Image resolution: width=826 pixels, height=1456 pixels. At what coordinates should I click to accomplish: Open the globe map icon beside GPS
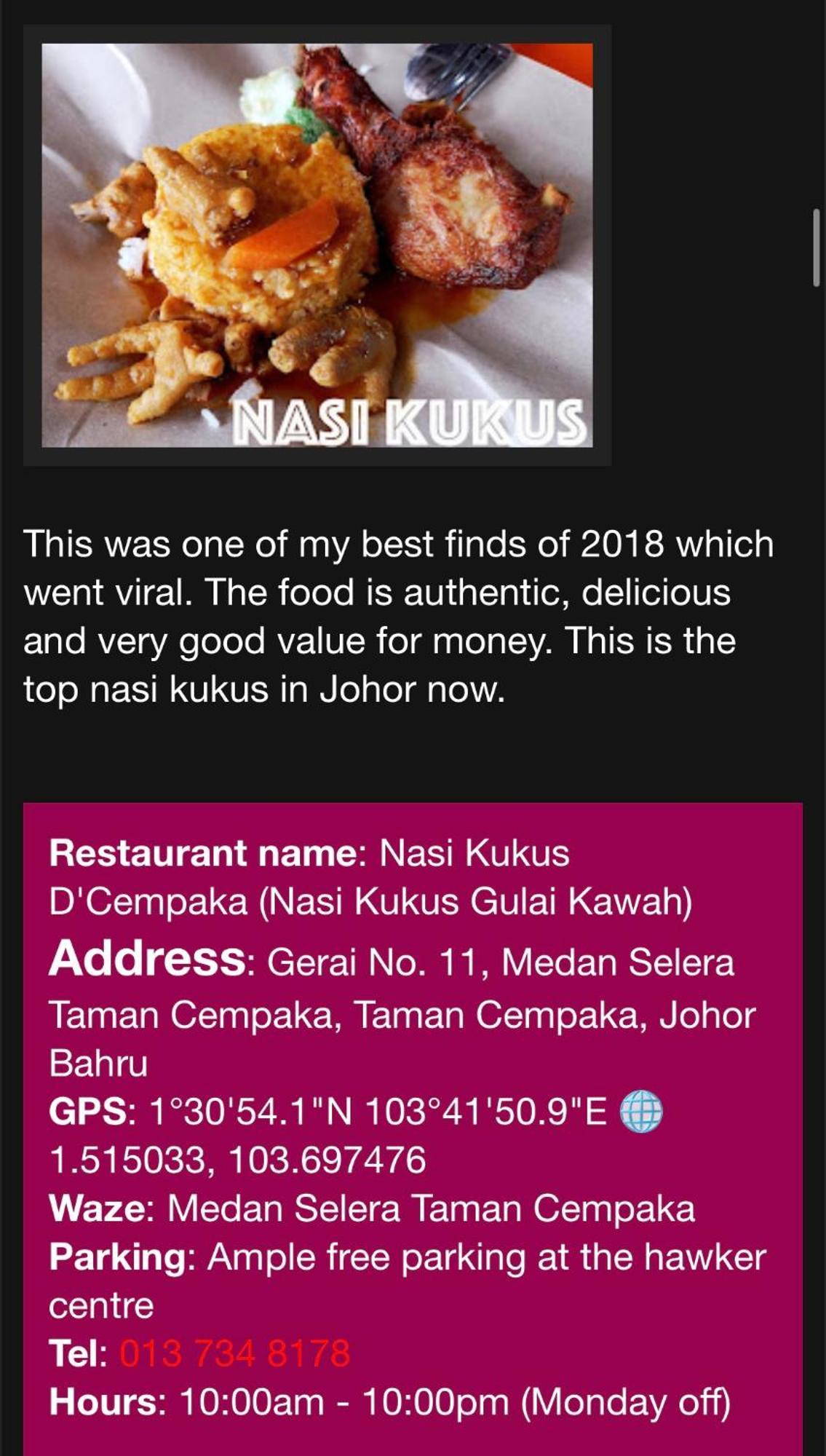640,1112
